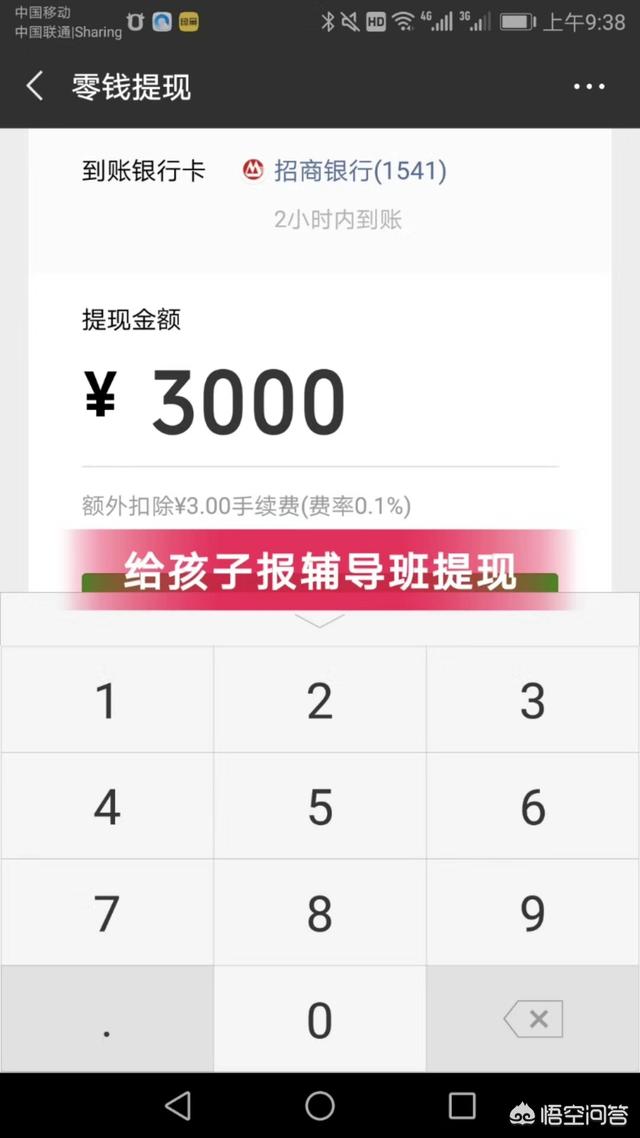Screen dimensions: 640x1138
Task: Open the three-dot overflow menu
Action: point(589,87)
